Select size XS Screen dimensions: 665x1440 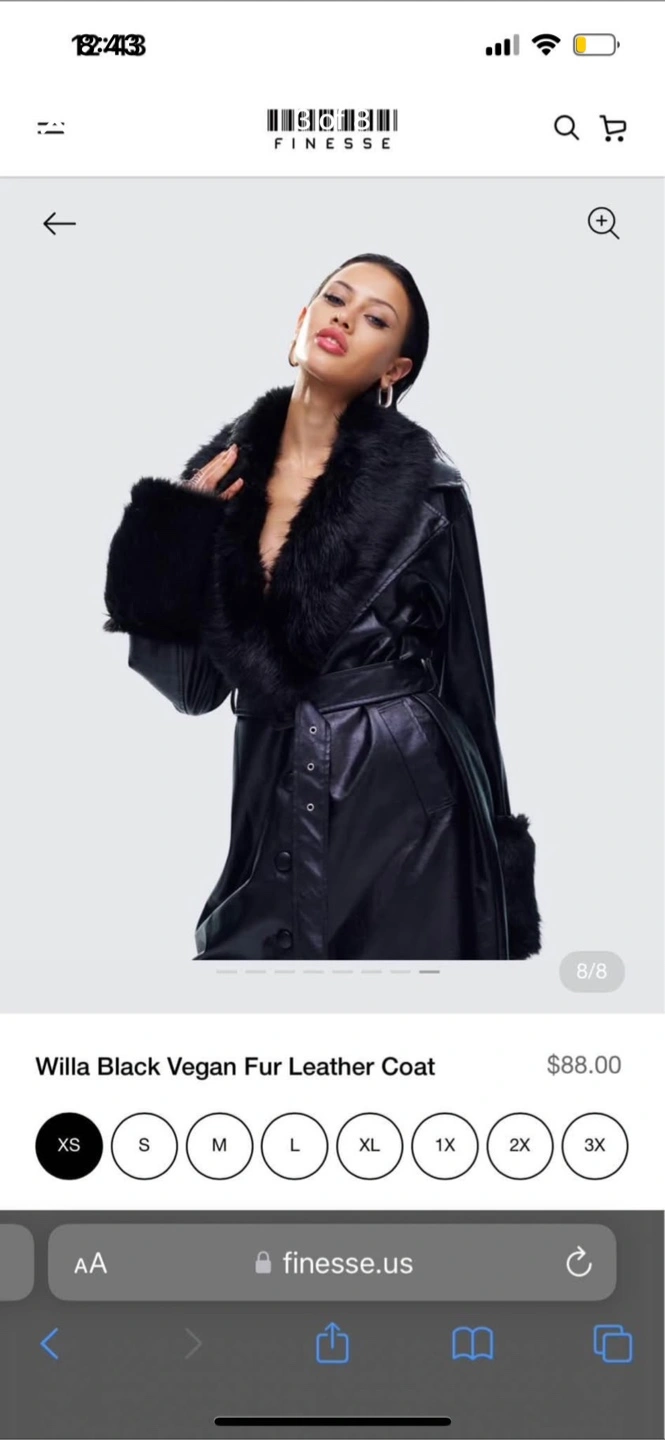pos(69,1145)
